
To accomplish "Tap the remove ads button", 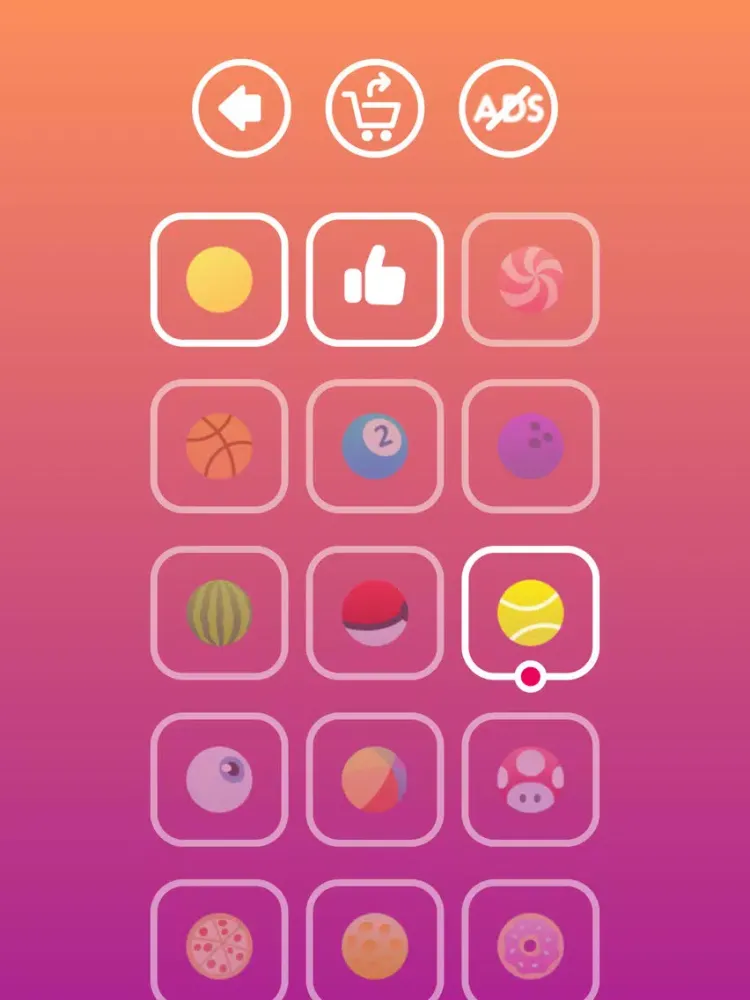I will coord(508,109).
